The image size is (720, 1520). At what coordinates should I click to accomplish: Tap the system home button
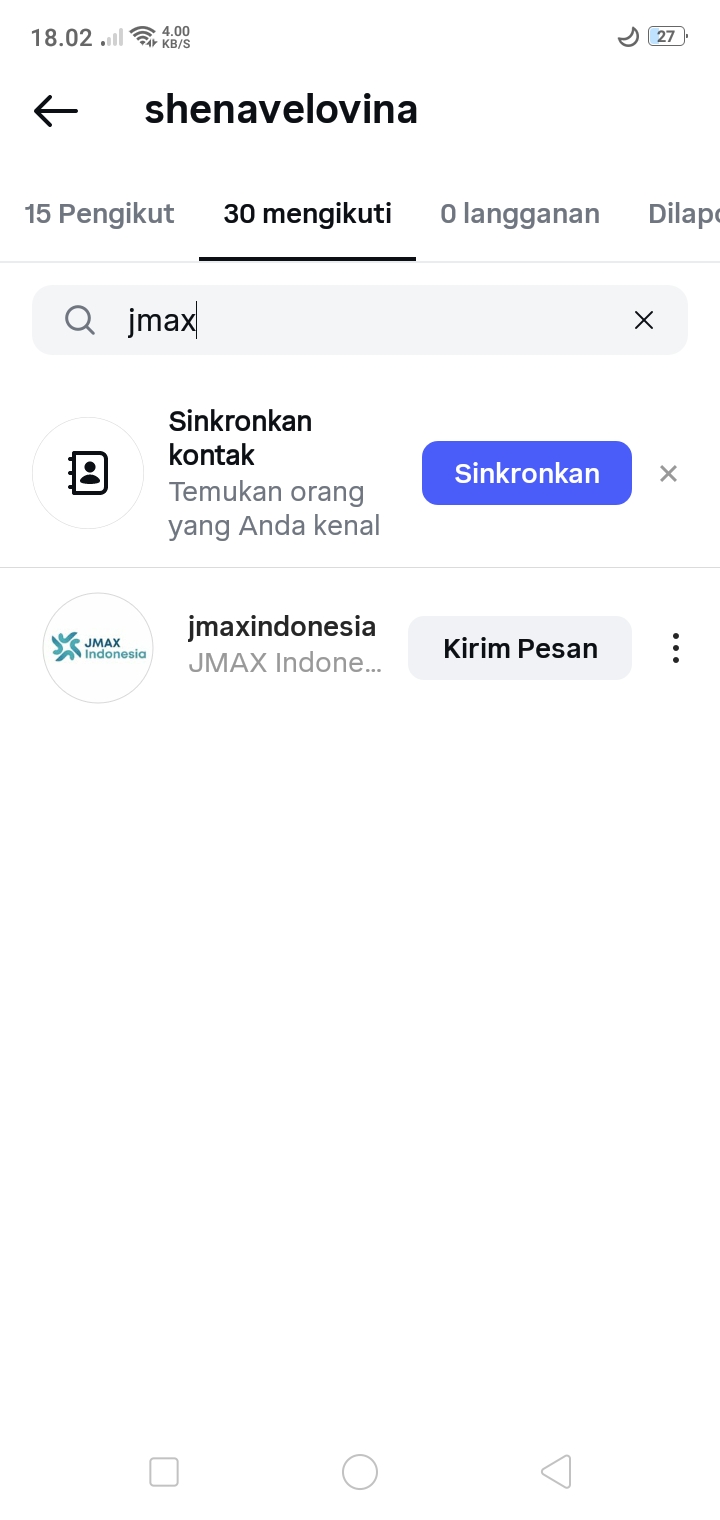360,1472
